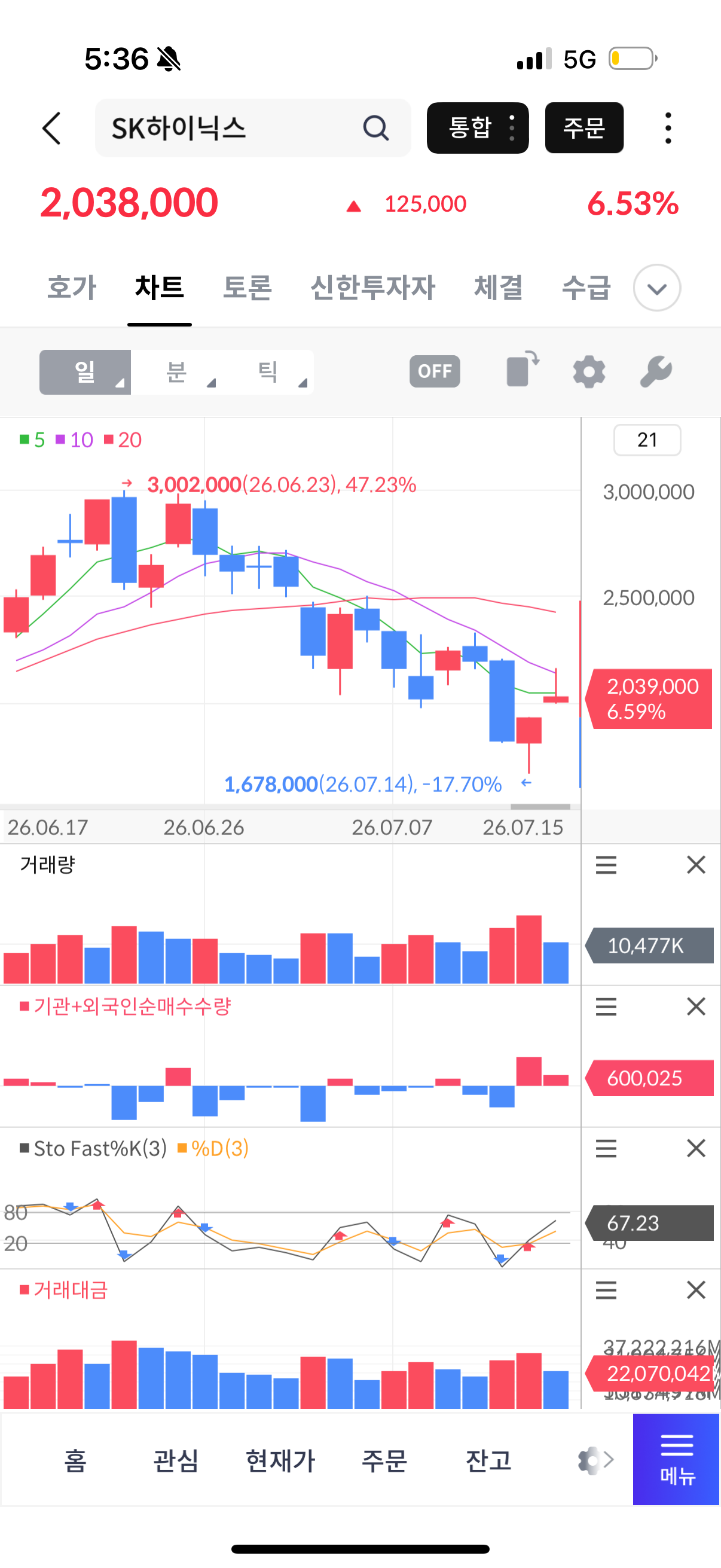721x1568 pixels.
Task: Open the 메뉴 button
Action: tap(676, 1459)
